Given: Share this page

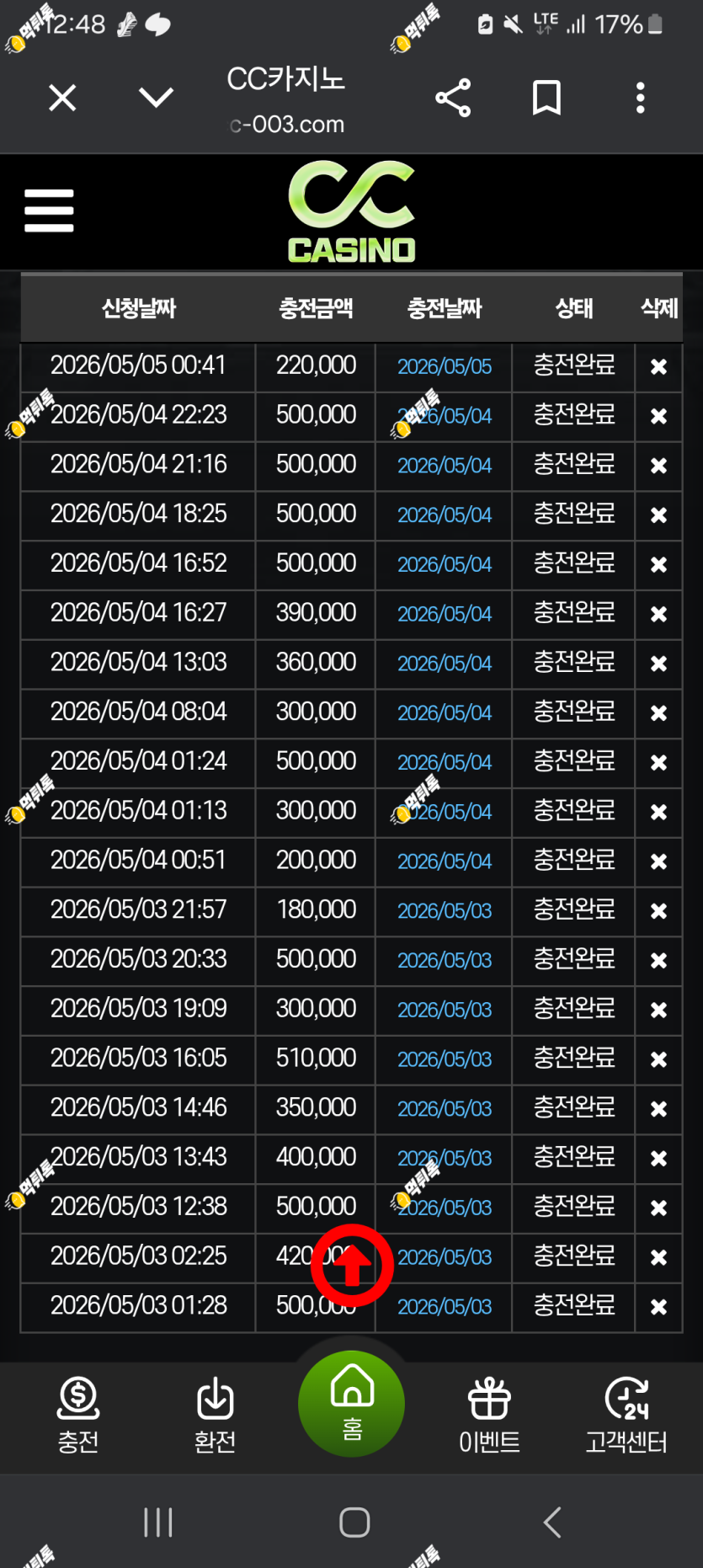Looking at the screenshot, I should 453,98.
